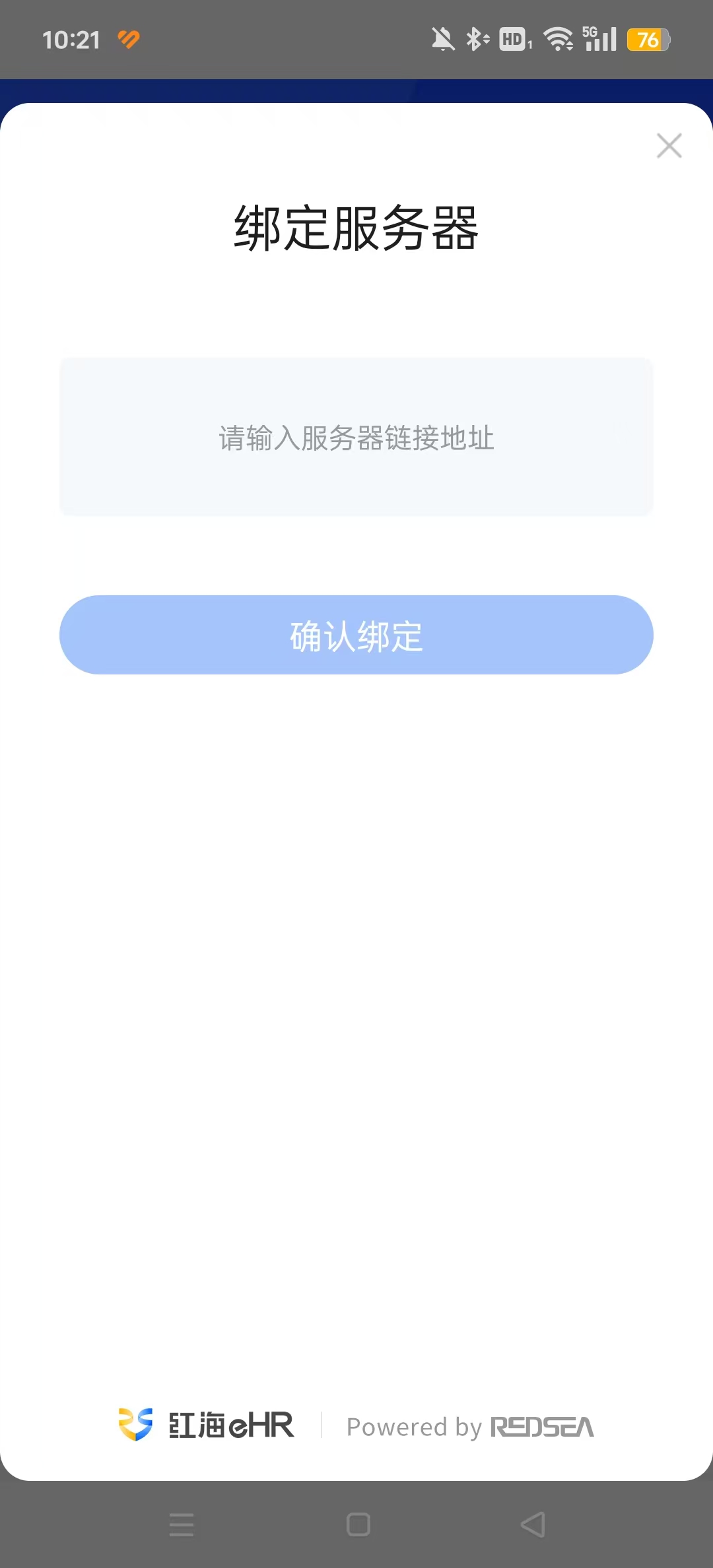Image resolution: width=713 pixels, height=1568 pixels.
Task: Tap the 确认绑定 button
Action: click(x=356, y=635)
